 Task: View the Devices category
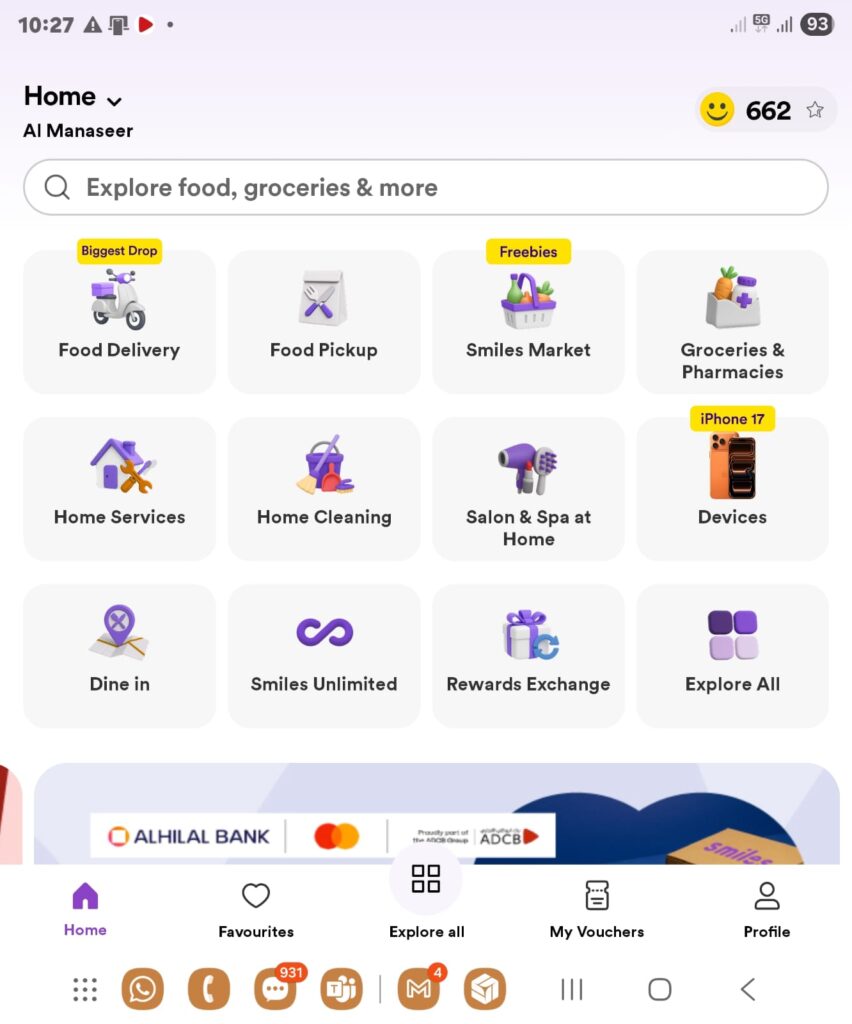point(732,488)
